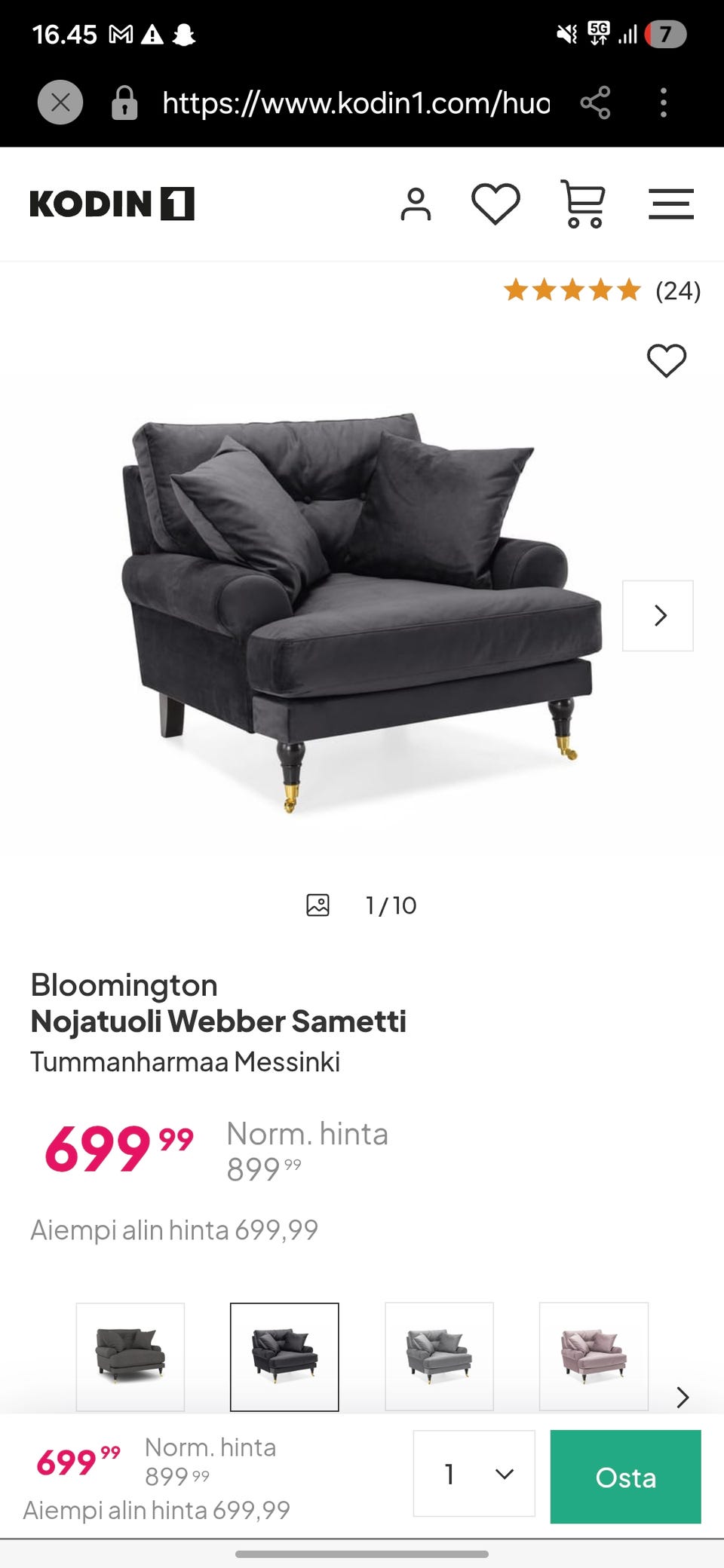This screenshot has height=1568, width=724.
Task: View the saved favorites list
Action: (x=495, y=204)
